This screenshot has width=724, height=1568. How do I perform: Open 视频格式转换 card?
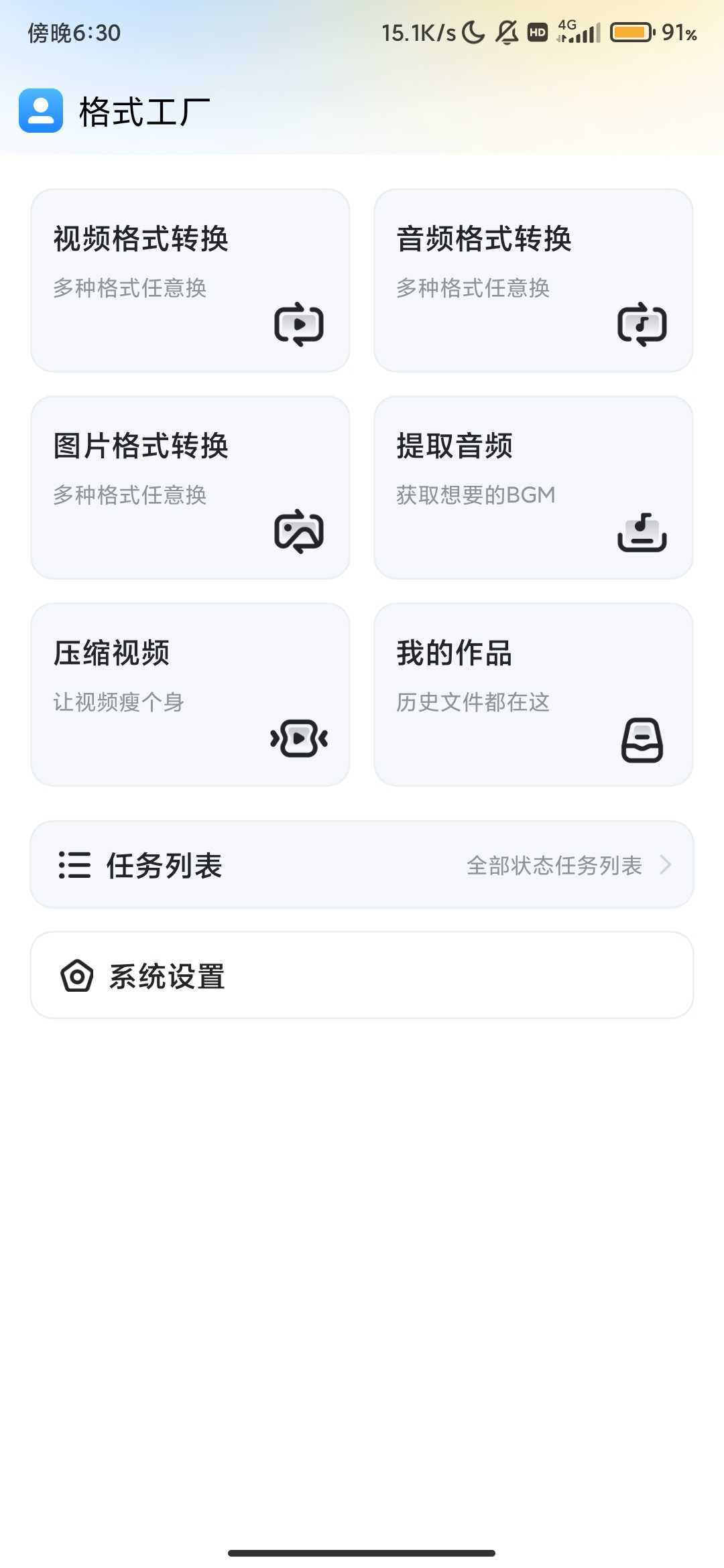coord(190,280)
